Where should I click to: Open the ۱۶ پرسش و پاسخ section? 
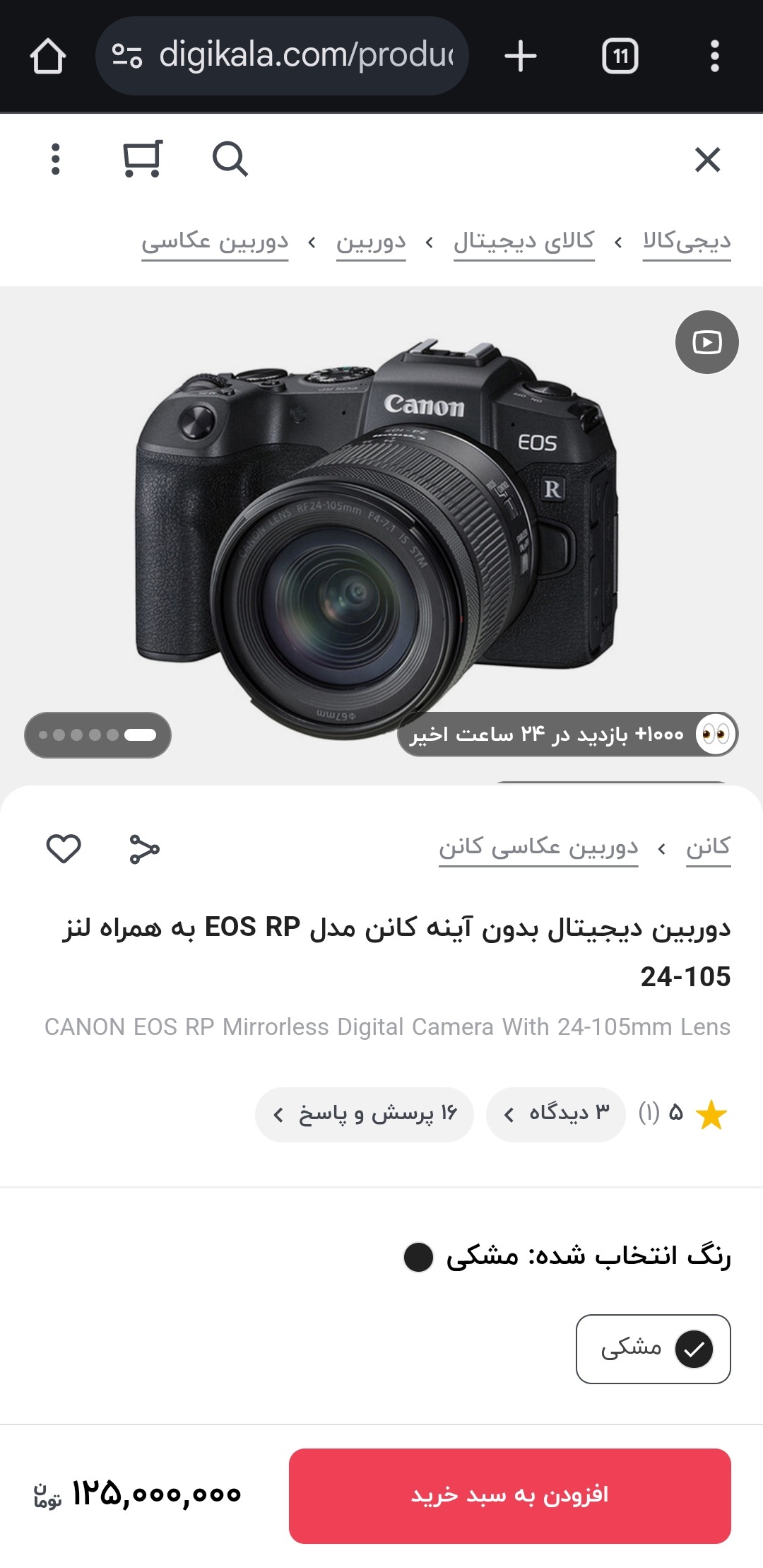(x=365, y=1114)
